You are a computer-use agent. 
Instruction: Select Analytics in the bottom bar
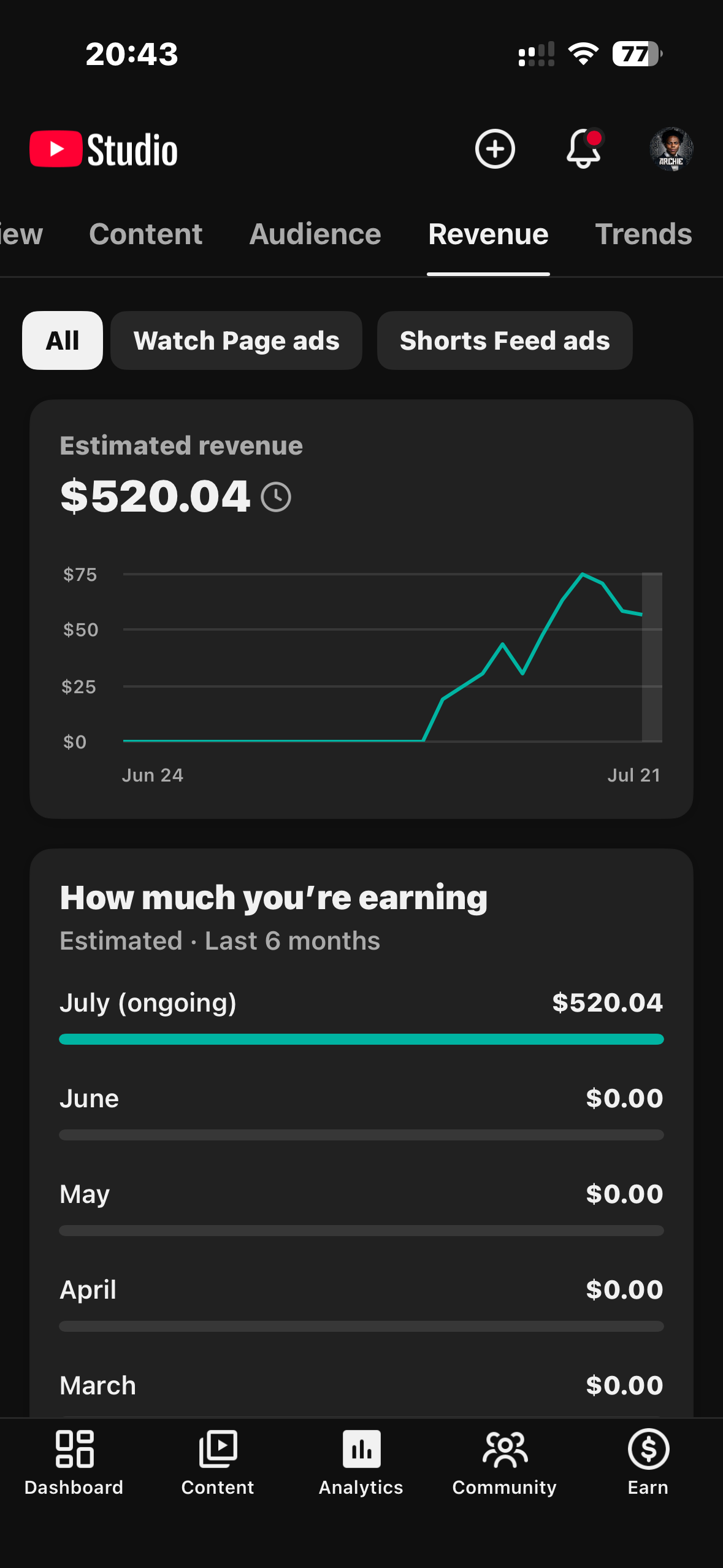tap(361, 1464)
